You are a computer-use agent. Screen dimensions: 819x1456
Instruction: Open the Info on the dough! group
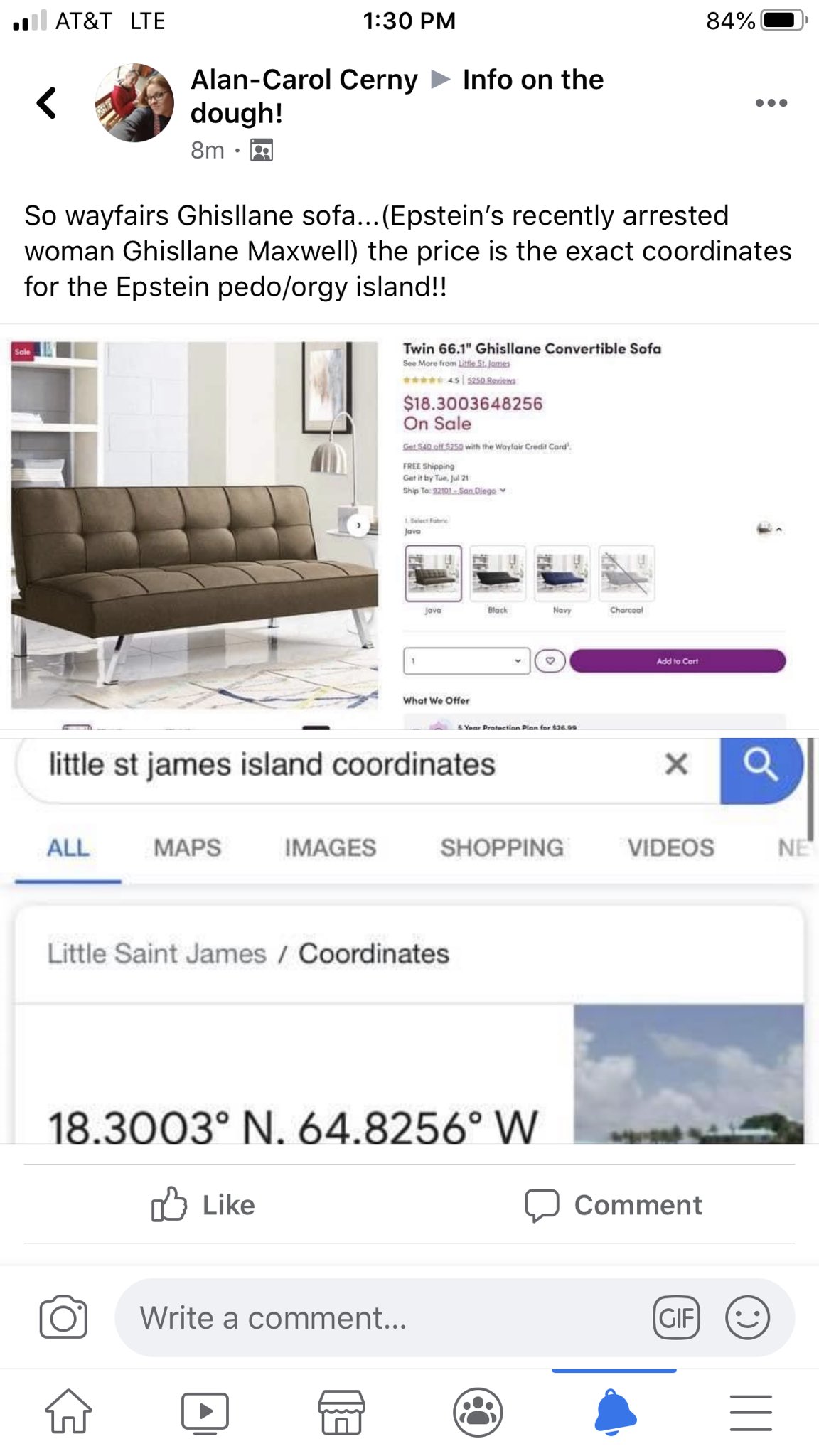[532, 80]
